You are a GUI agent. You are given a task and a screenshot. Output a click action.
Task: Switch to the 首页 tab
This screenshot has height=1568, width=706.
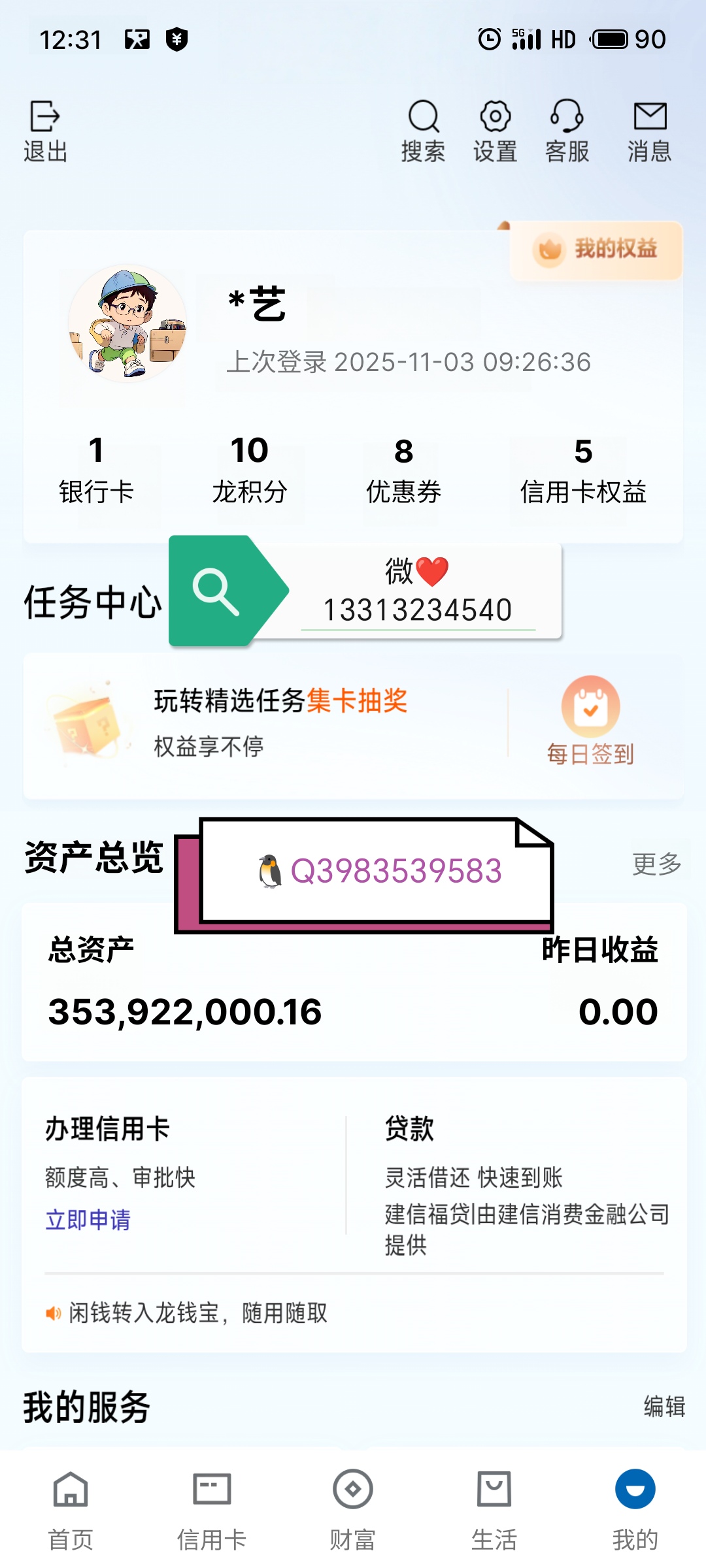click(x=71, y=1511)
